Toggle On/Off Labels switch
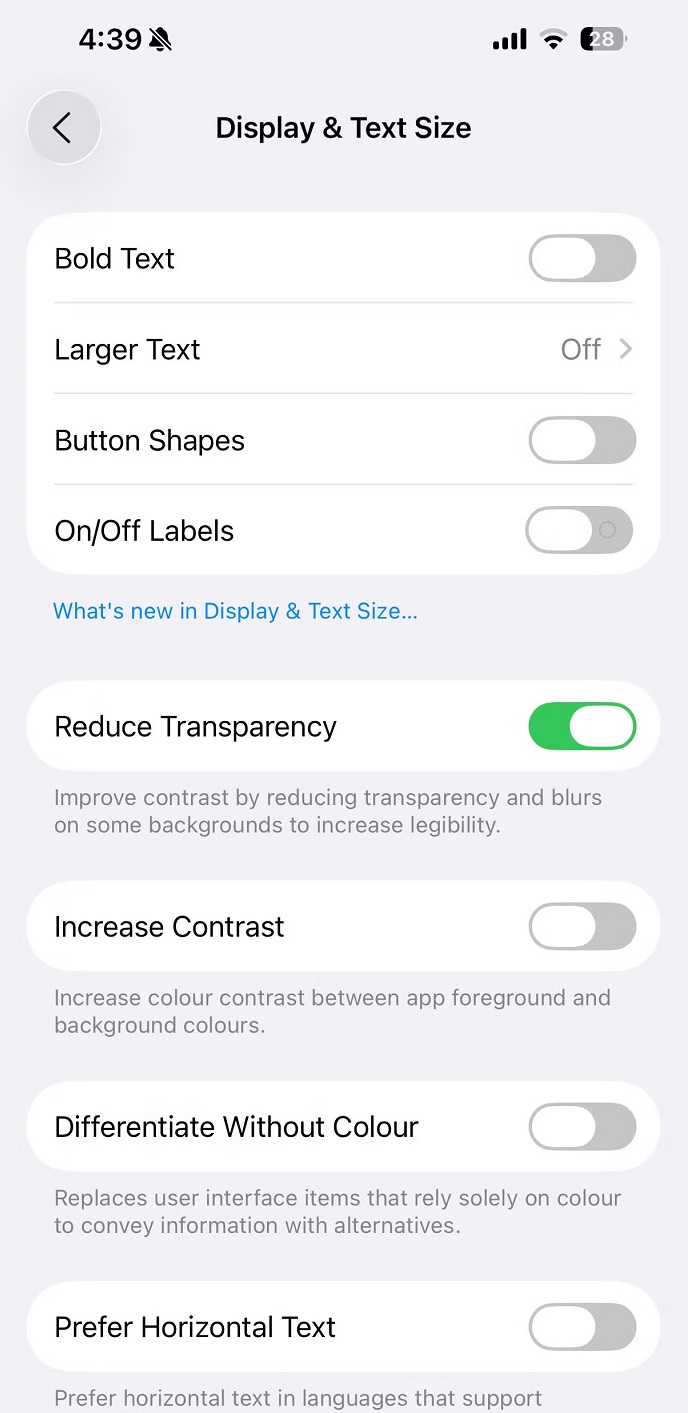The width and height of the screenshot is (688, 1413). [x=580, y=531]
